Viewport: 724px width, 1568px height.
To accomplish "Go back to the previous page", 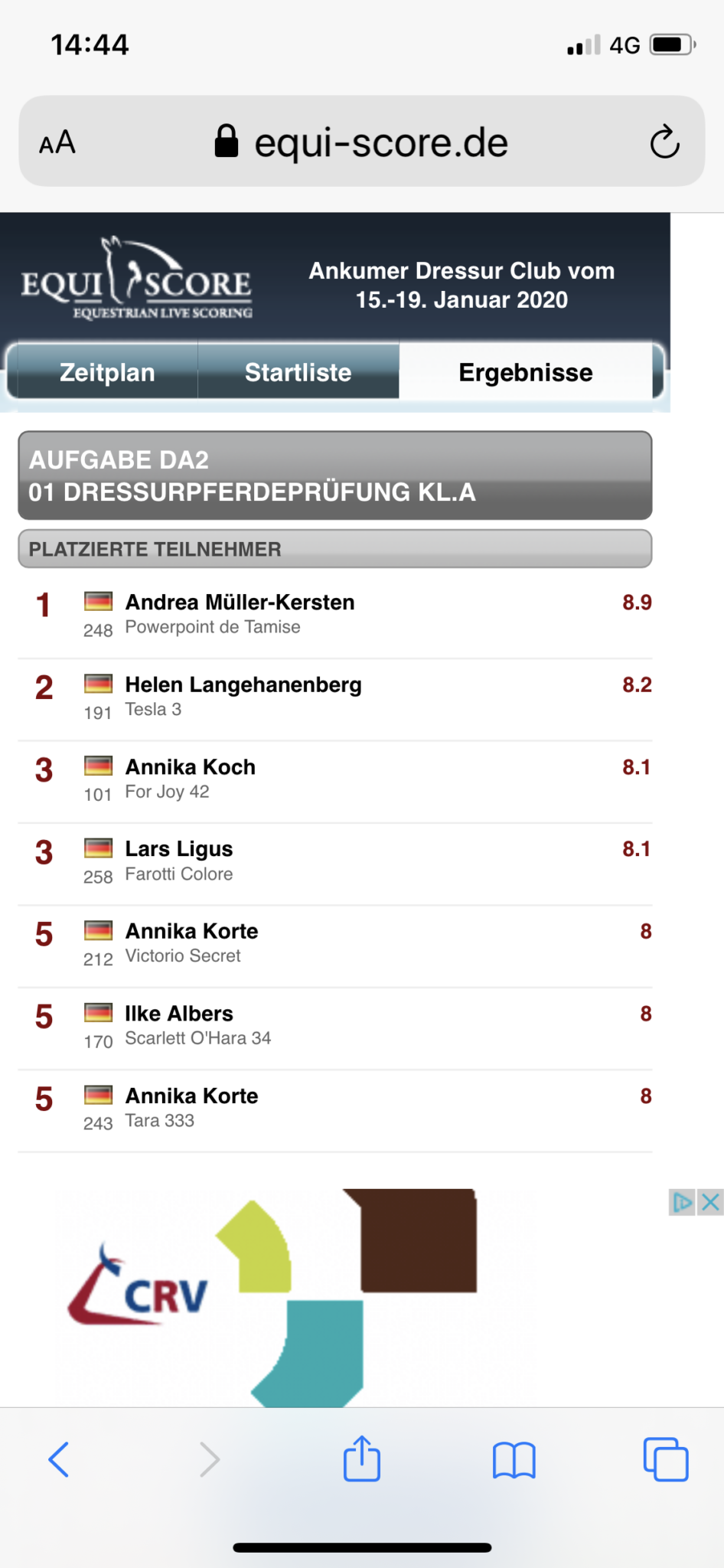I will pos(59,1459).
